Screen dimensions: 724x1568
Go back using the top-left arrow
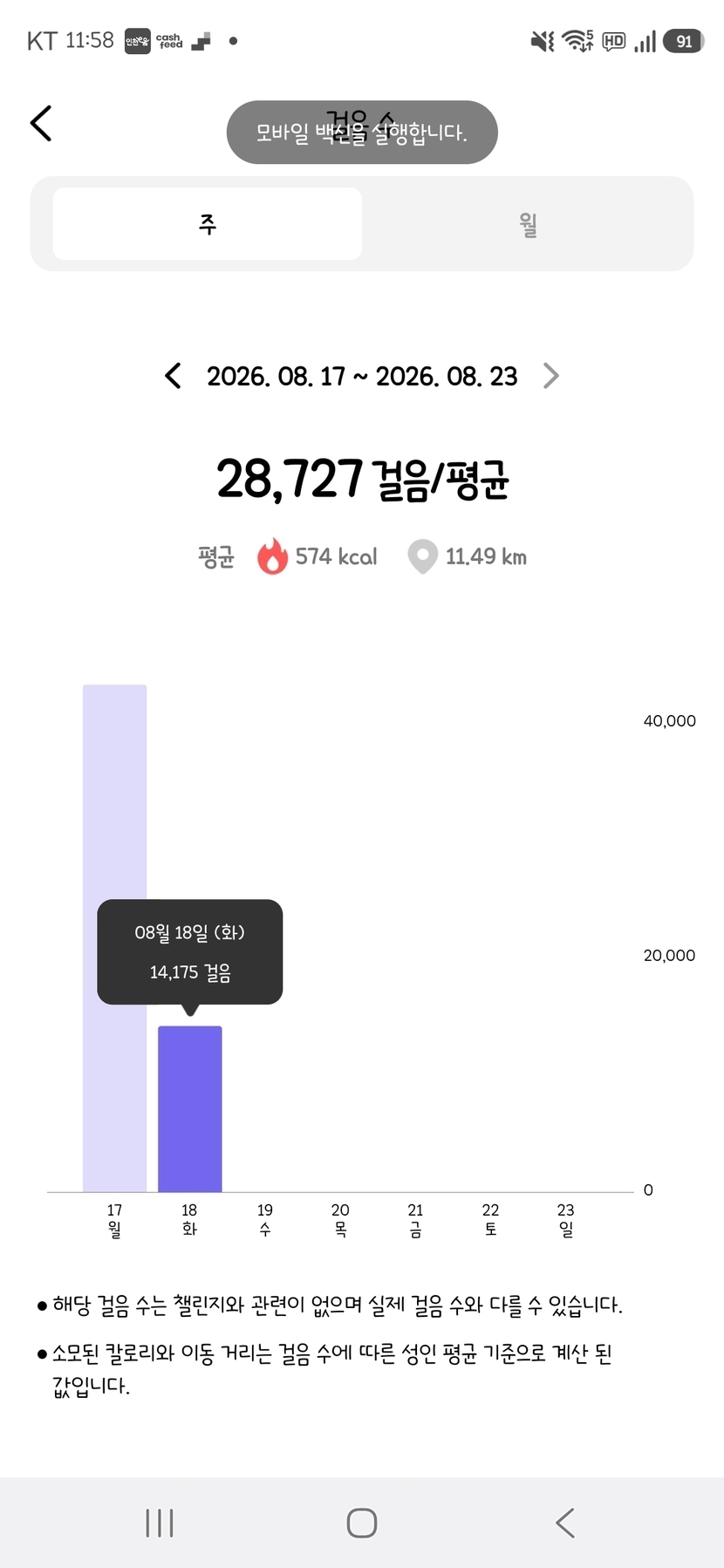point(41,123)
